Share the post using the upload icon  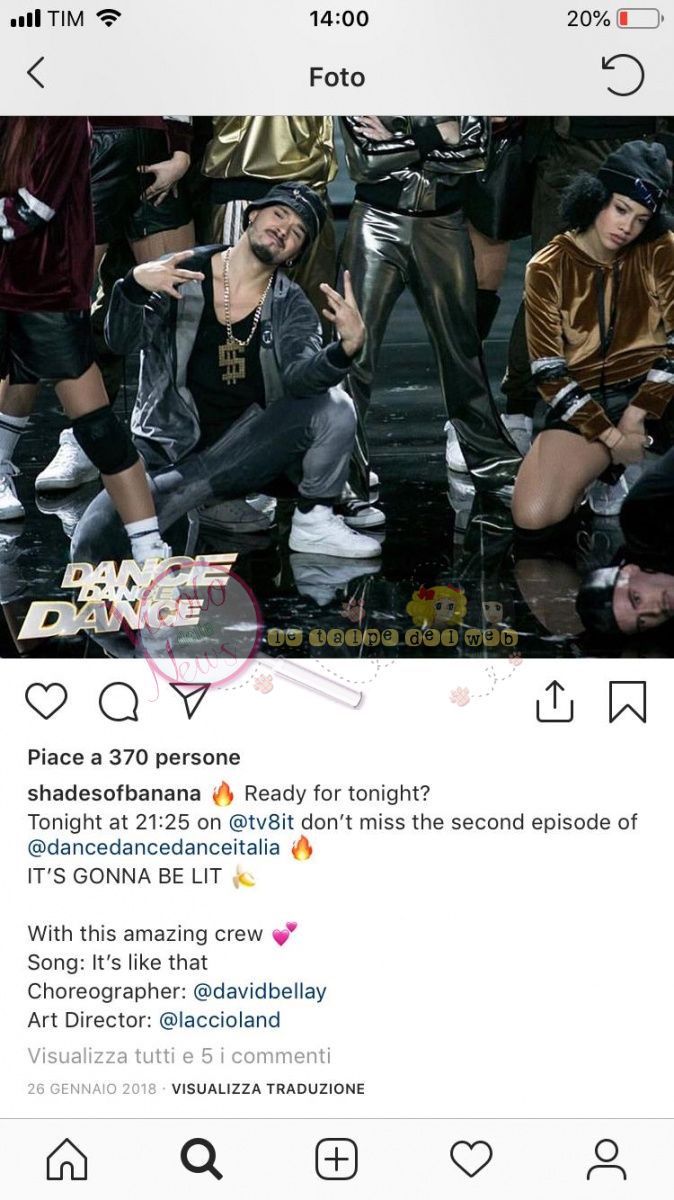pyautogui.click(x=554, y=702)
